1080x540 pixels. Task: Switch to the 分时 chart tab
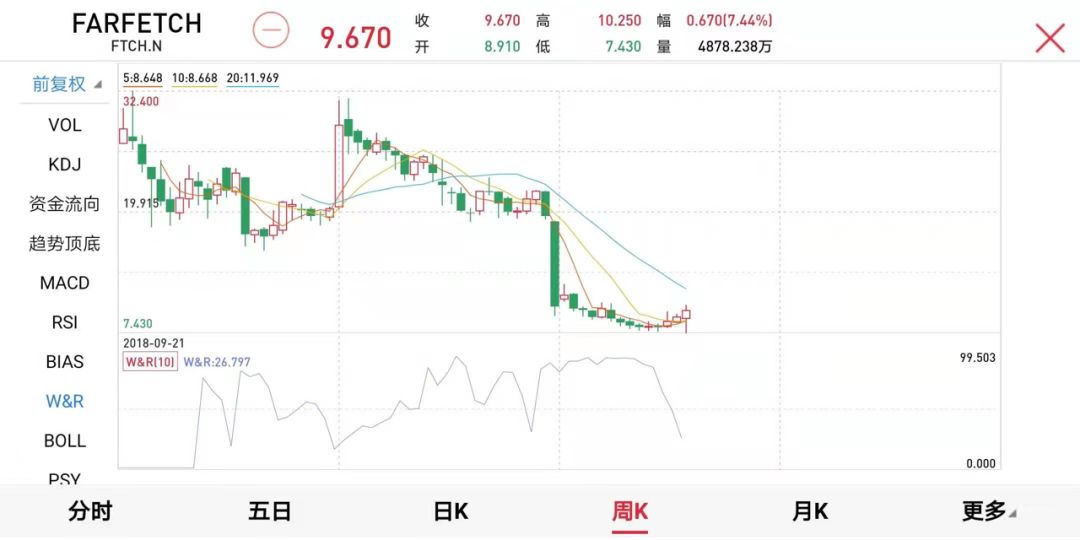click(x=90, y=512)
